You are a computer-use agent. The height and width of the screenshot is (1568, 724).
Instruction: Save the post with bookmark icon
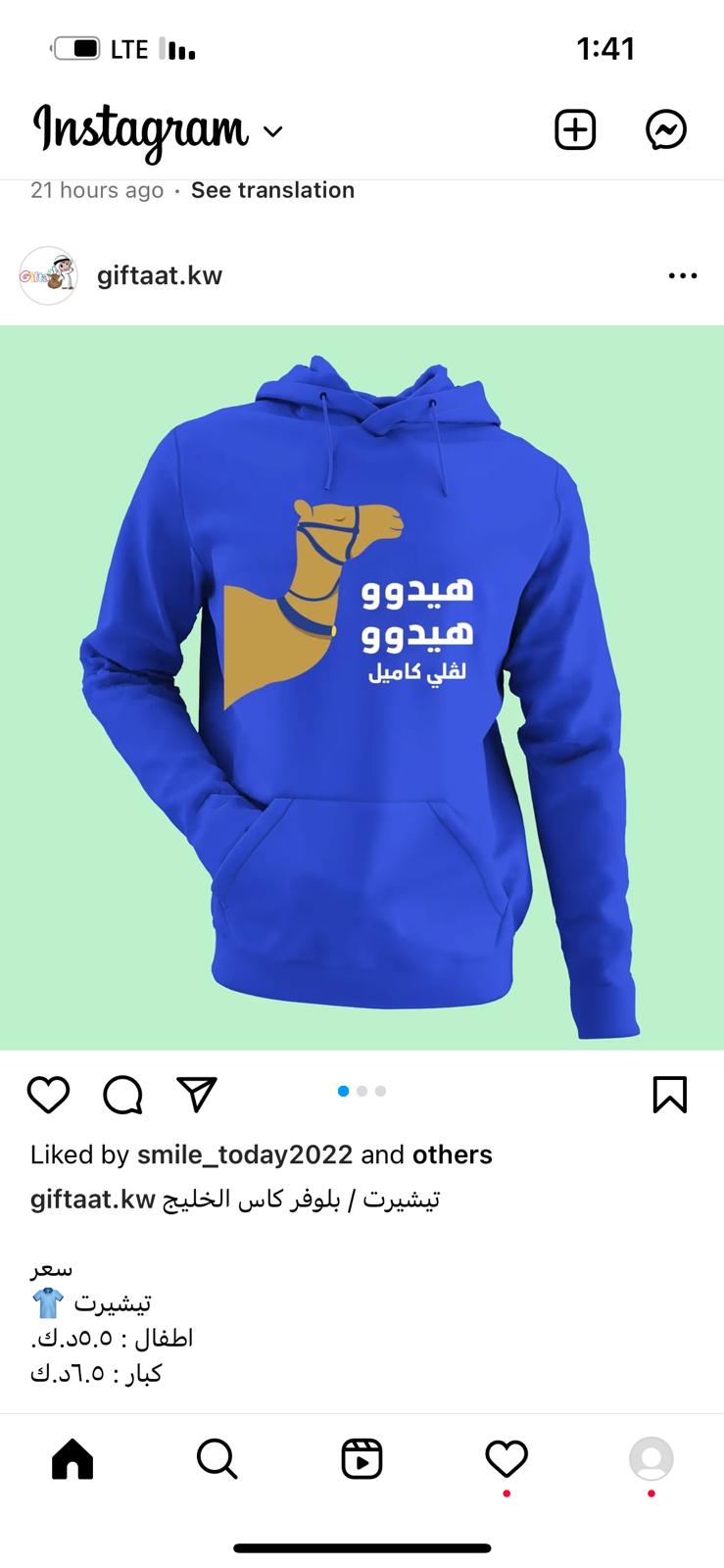tap(670, 1095)
